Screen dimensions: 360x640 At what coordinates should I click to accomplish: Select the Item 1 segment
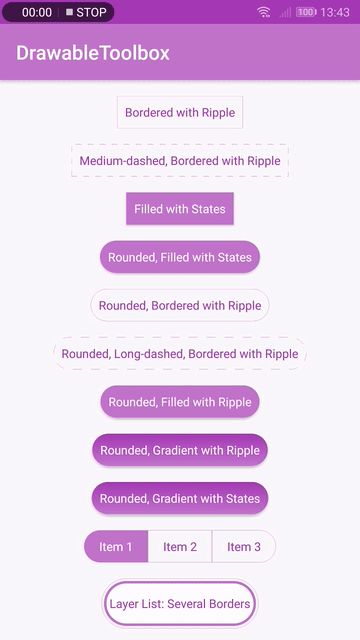pyautogui.click(x=116, y=547)
